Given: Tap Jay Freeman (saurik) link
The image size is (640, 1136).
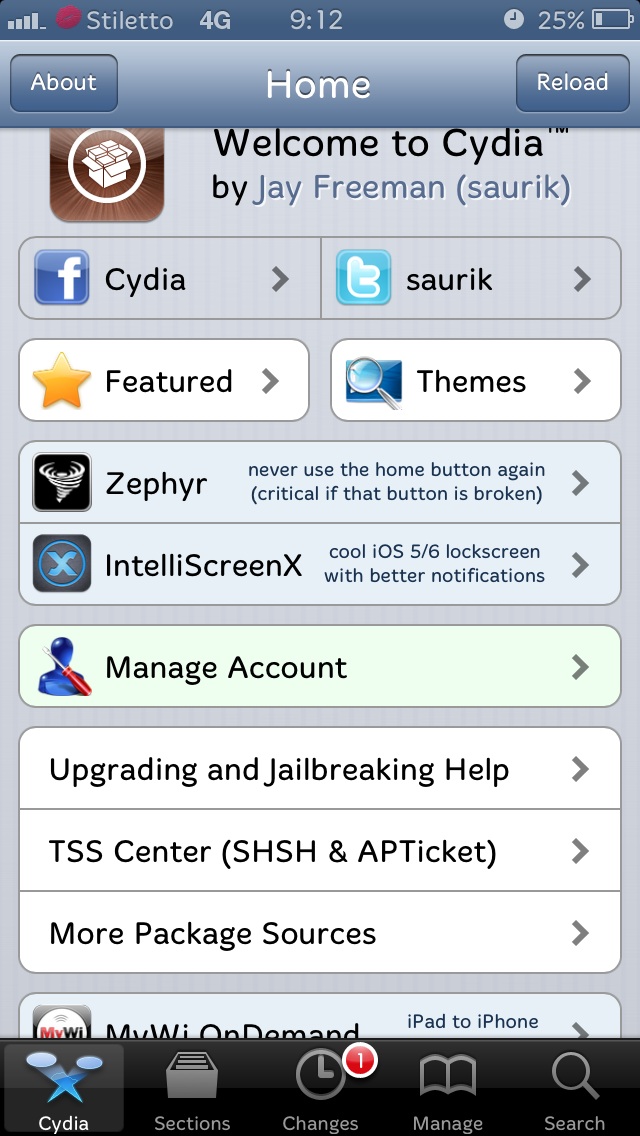Looking at the screenshot, I should click(x=412, y=188).
